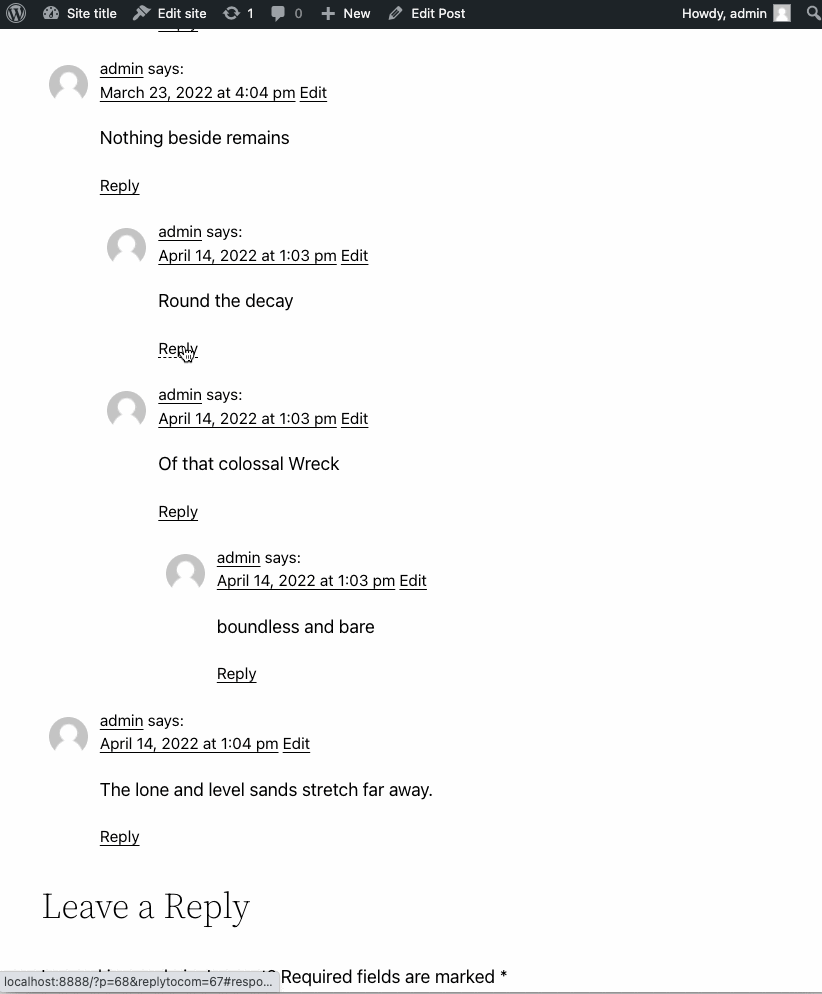Image resolution: width=822 pixels, height=994 pixels.
Task: Reply to 'Round the decay' comment
Action: pyautogui.click(x=177, y=349)
